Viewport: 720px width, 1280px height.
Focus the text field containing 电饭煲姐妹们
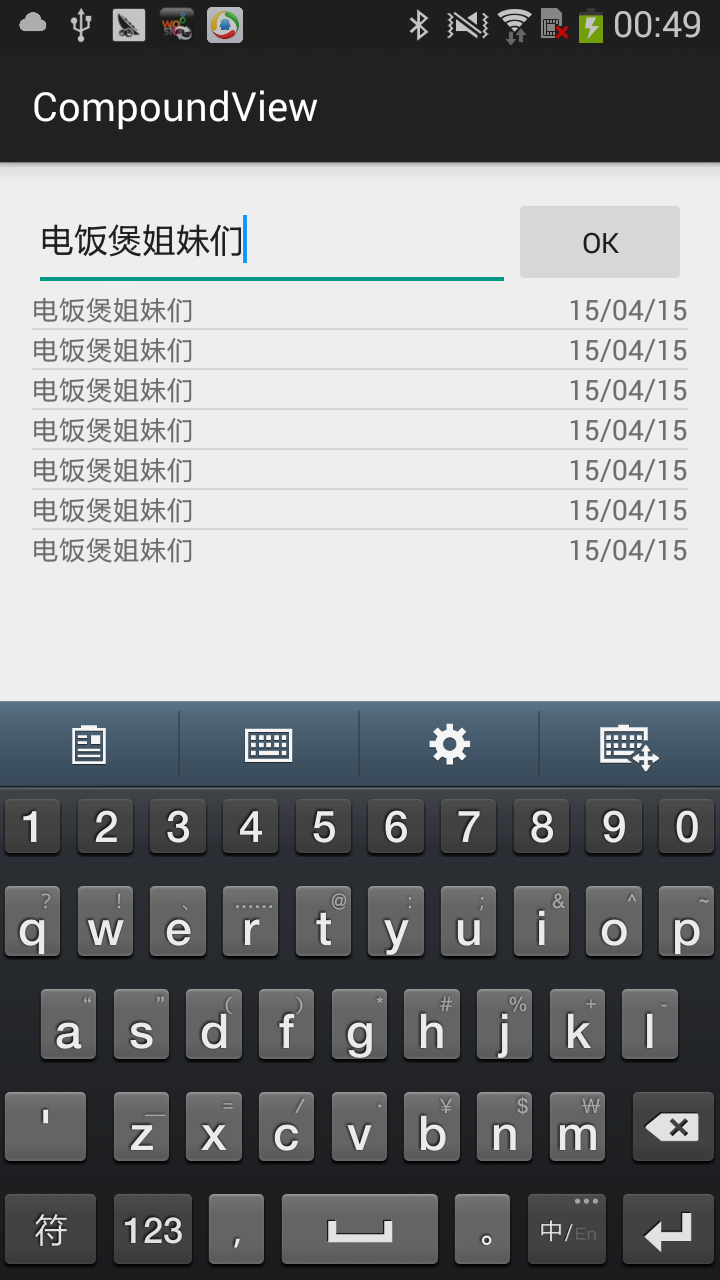point(272,243)
